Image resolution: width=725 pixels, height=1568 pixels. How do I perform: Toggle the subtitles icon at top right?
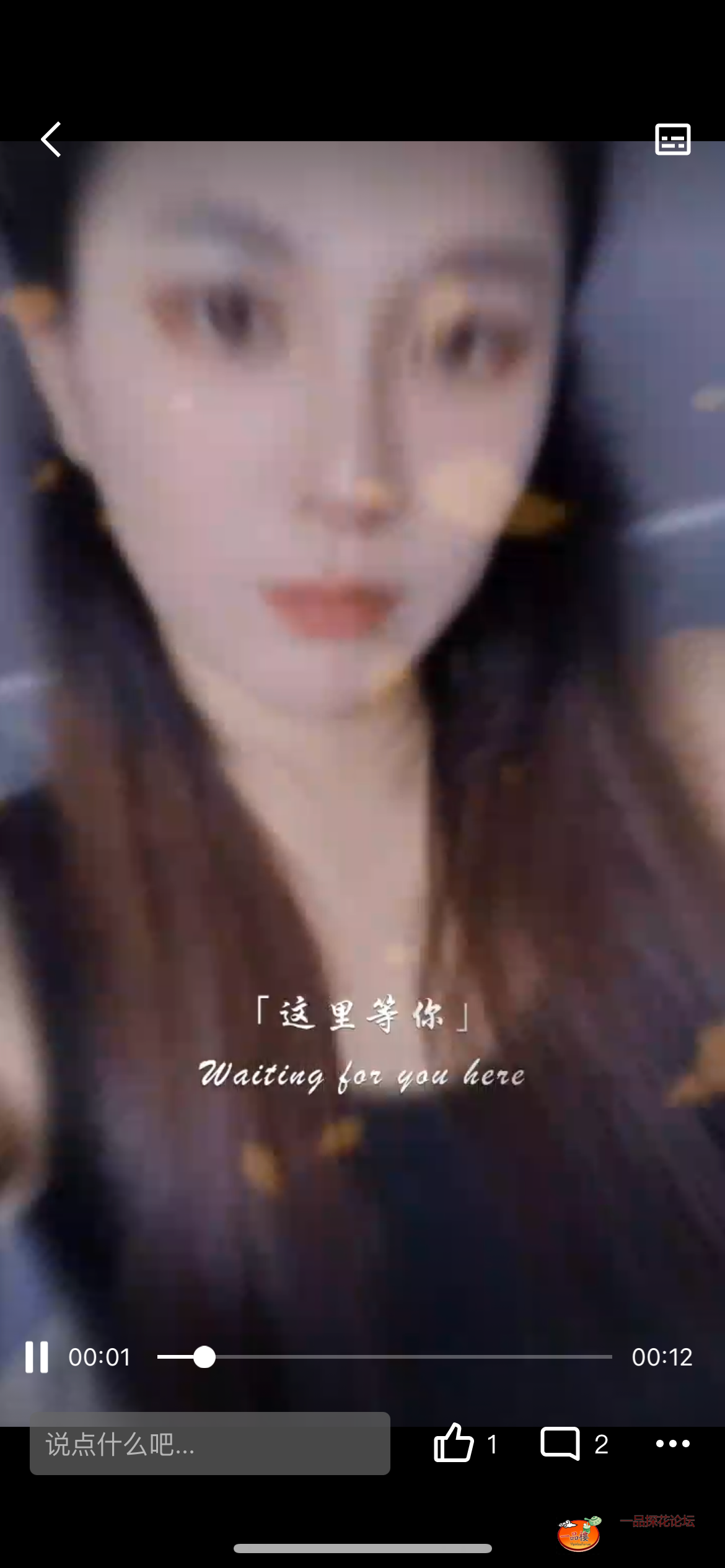672,139
